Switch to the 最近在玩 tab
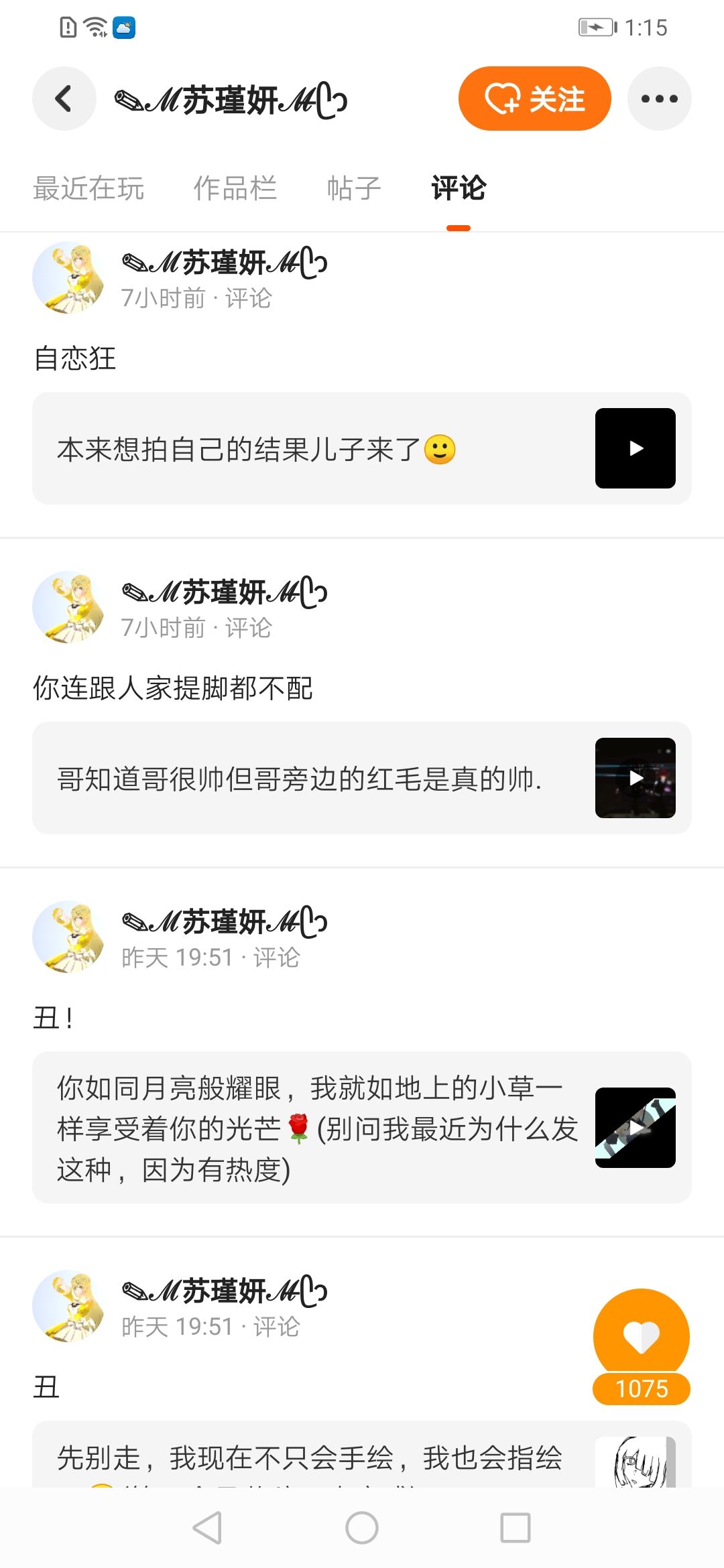The image size is (724, 1568). (x=88, y=188)
